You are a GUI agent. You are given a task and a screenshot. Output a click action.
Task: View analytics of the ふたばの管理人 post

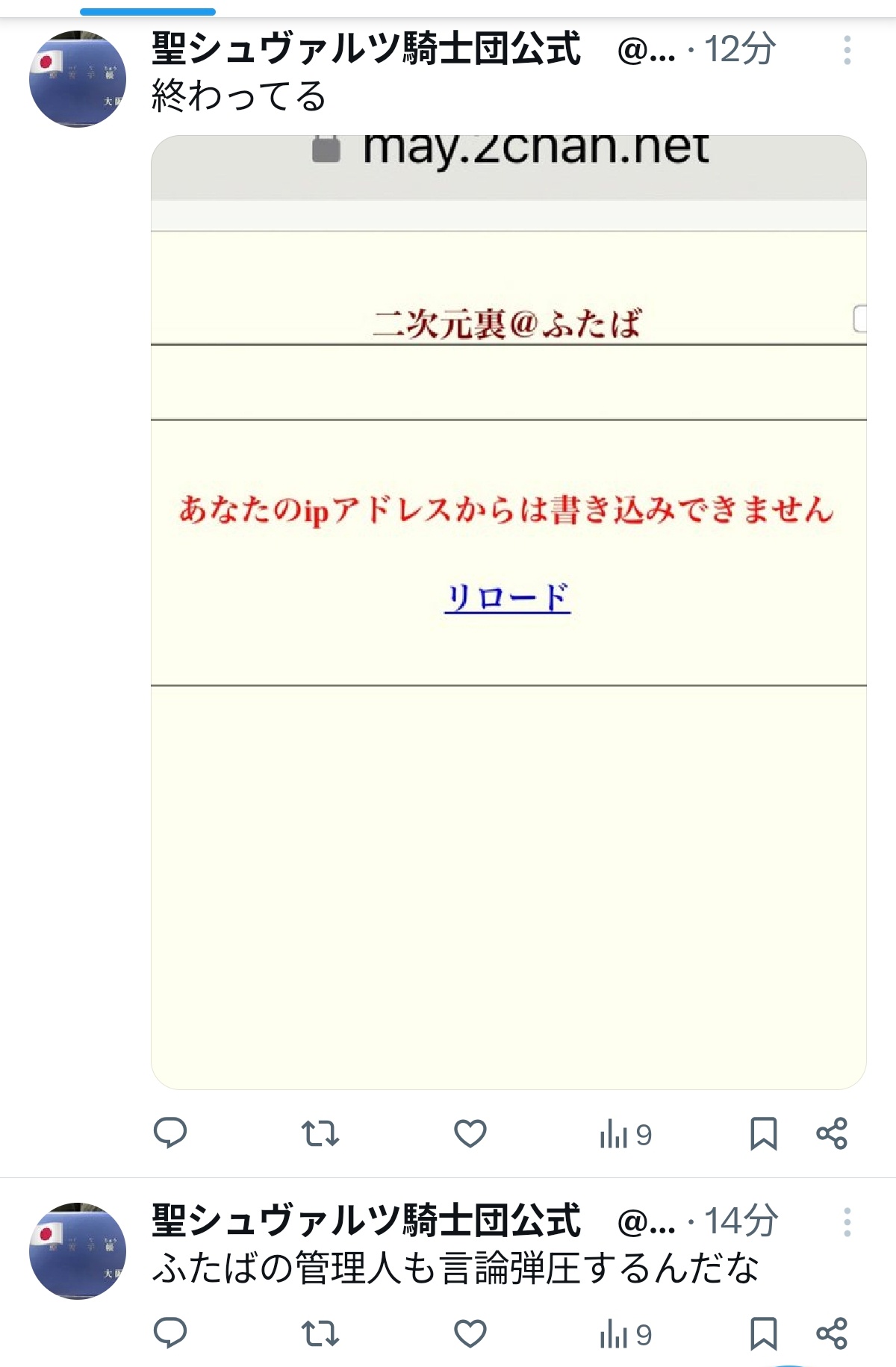coord(626,1334)
